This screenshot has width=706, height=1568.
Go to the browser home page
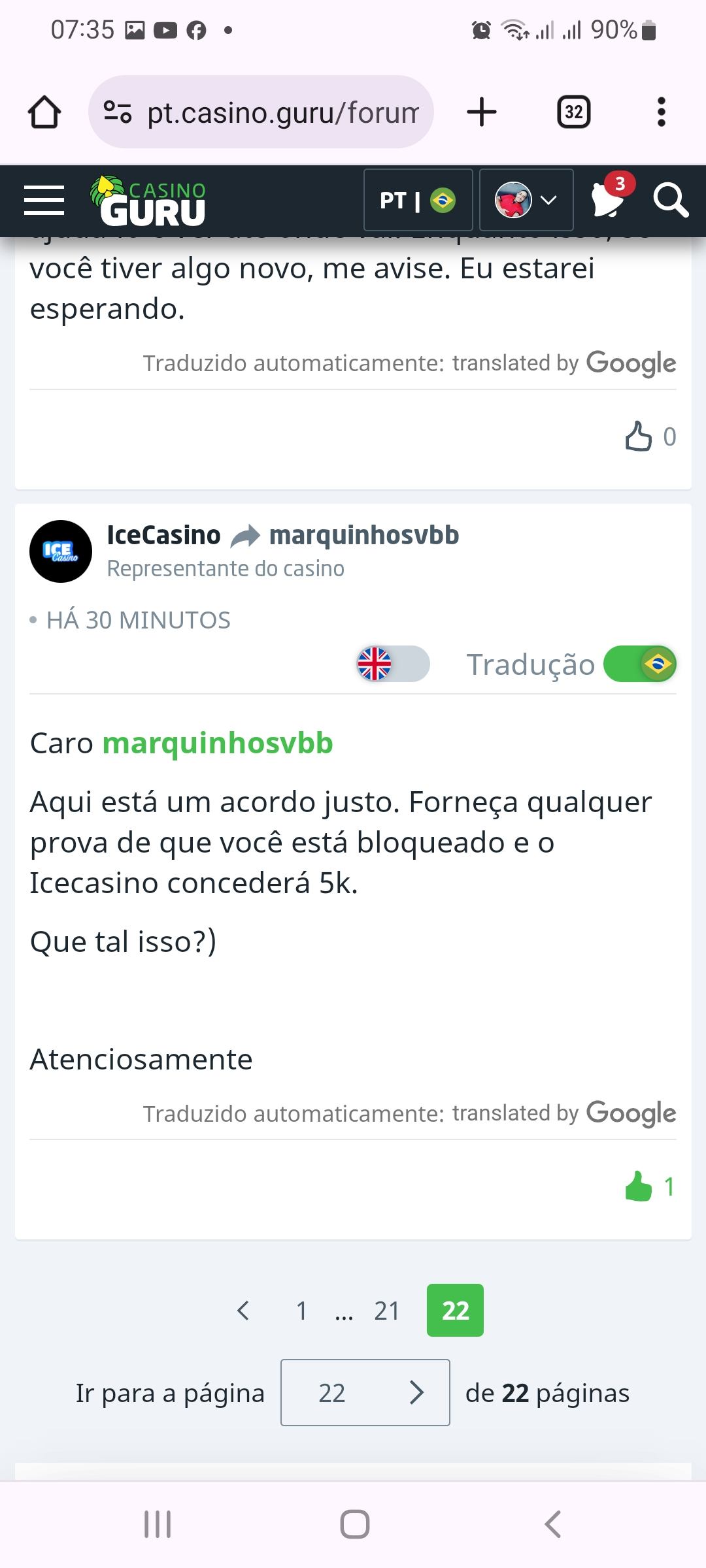[44, 112]
